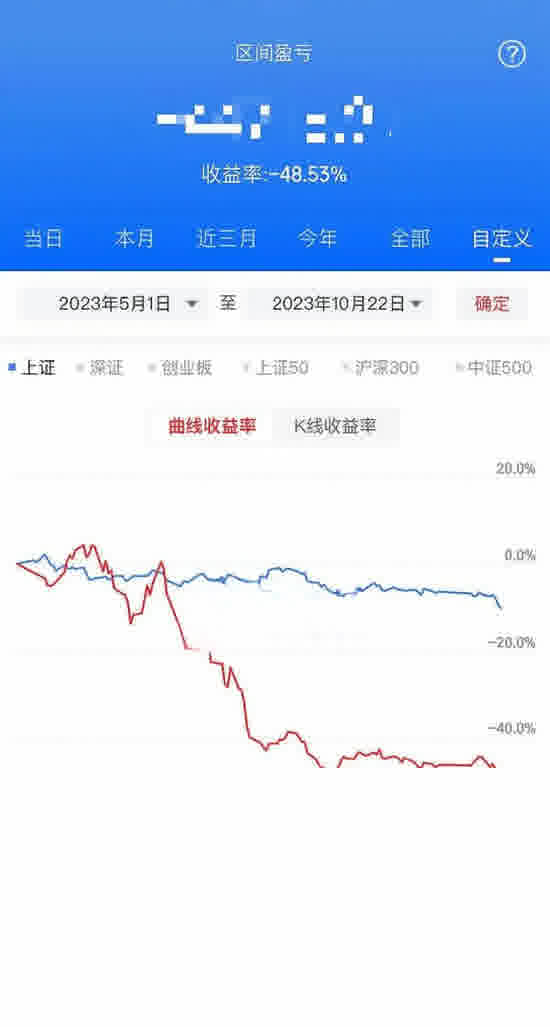
Task: Open the start date picker 2023年5月1日
Action: [113, 304]
